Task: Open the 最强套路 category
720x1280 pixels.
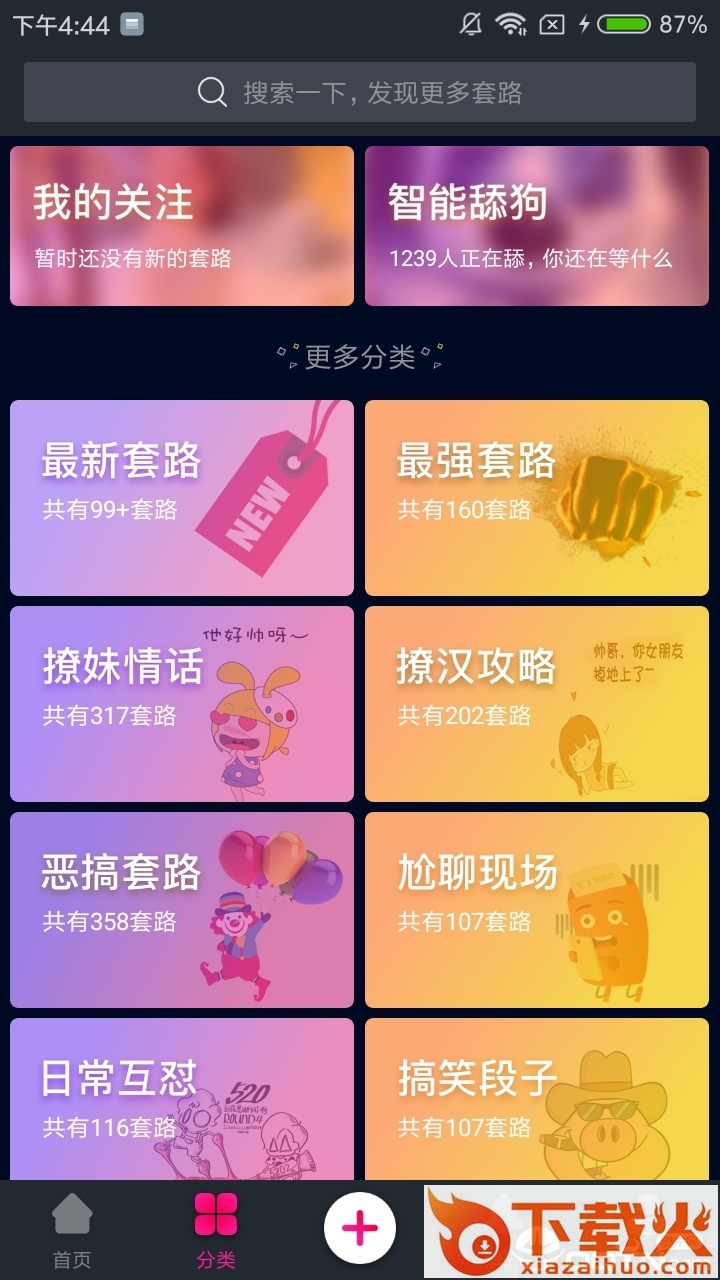Action: coord(537,497)
